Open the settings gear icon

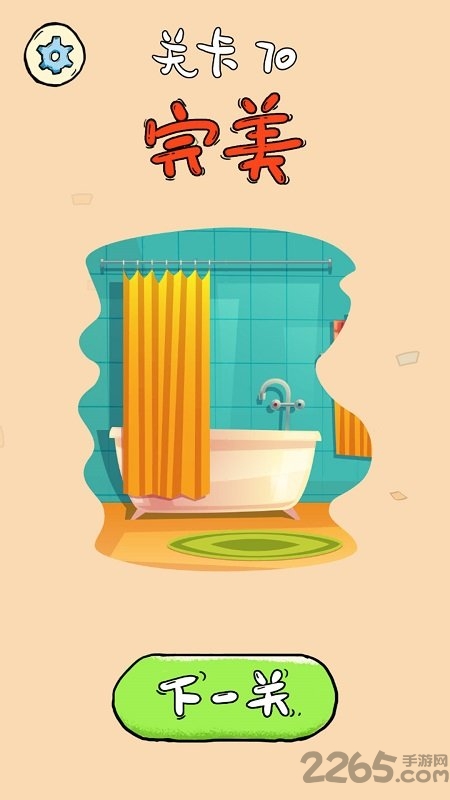click(55, 54)
